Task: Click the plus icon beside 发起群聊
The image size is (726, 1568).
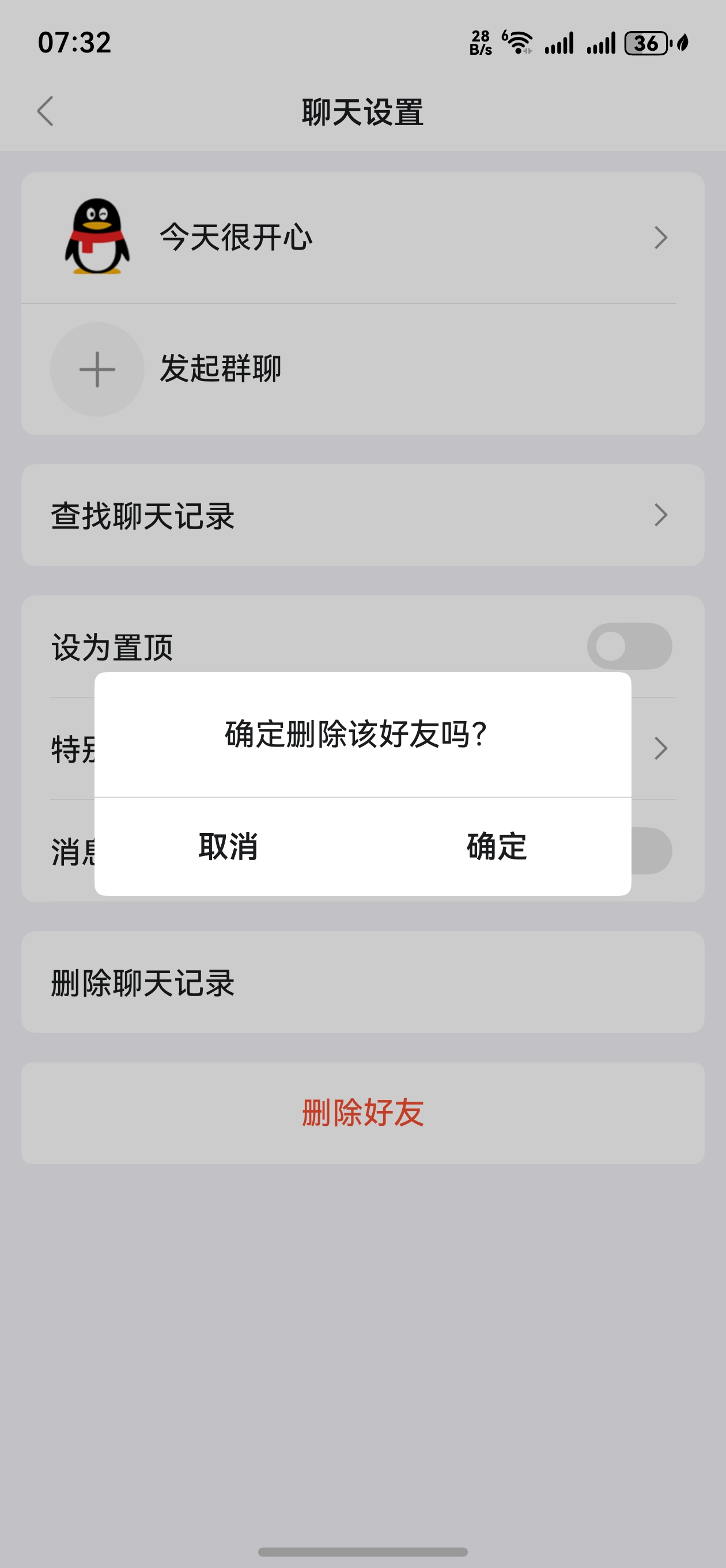Action: (97, 370)
